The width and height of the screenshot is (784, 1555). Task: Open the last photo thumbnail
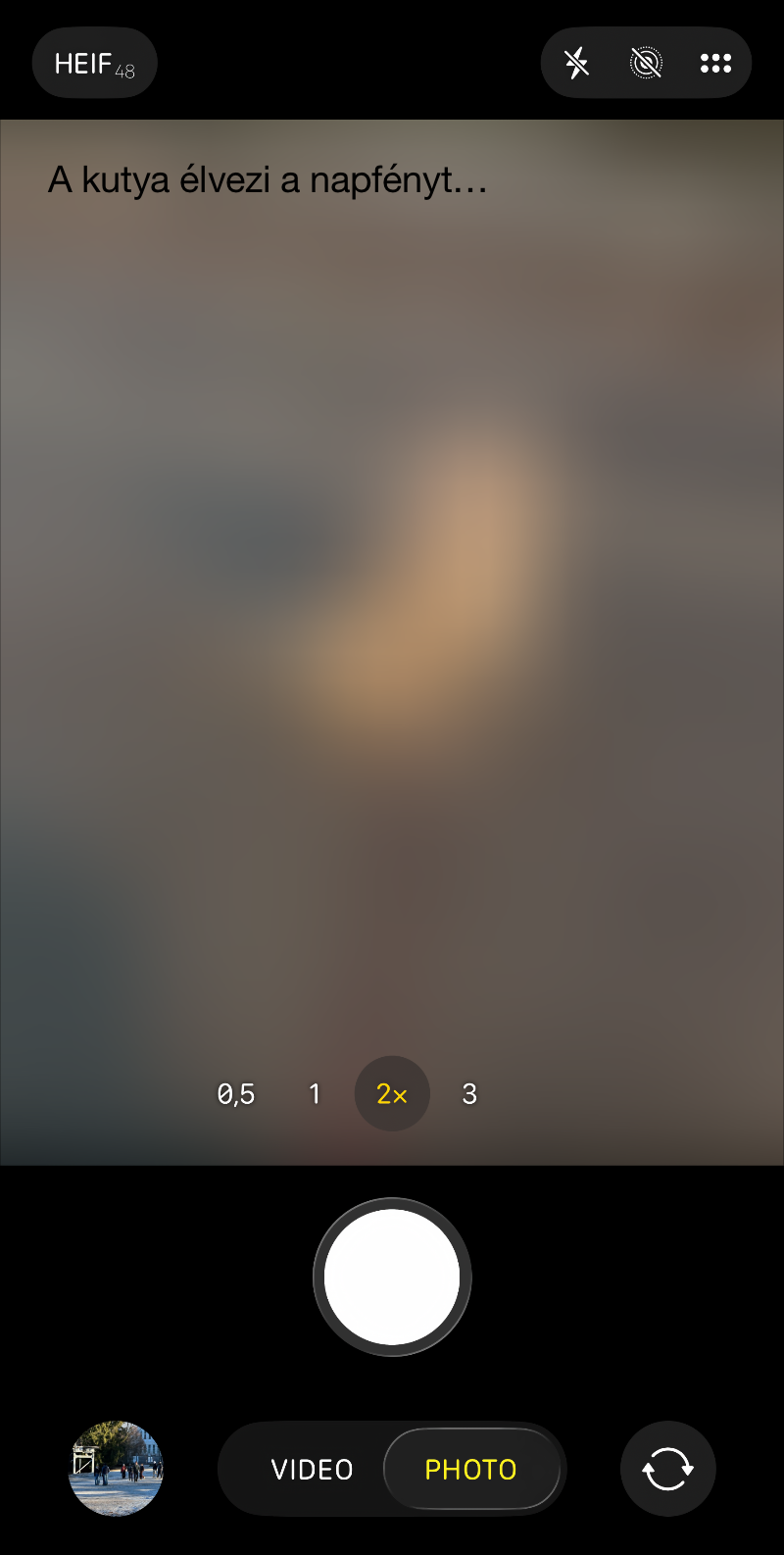point(116,1469)
